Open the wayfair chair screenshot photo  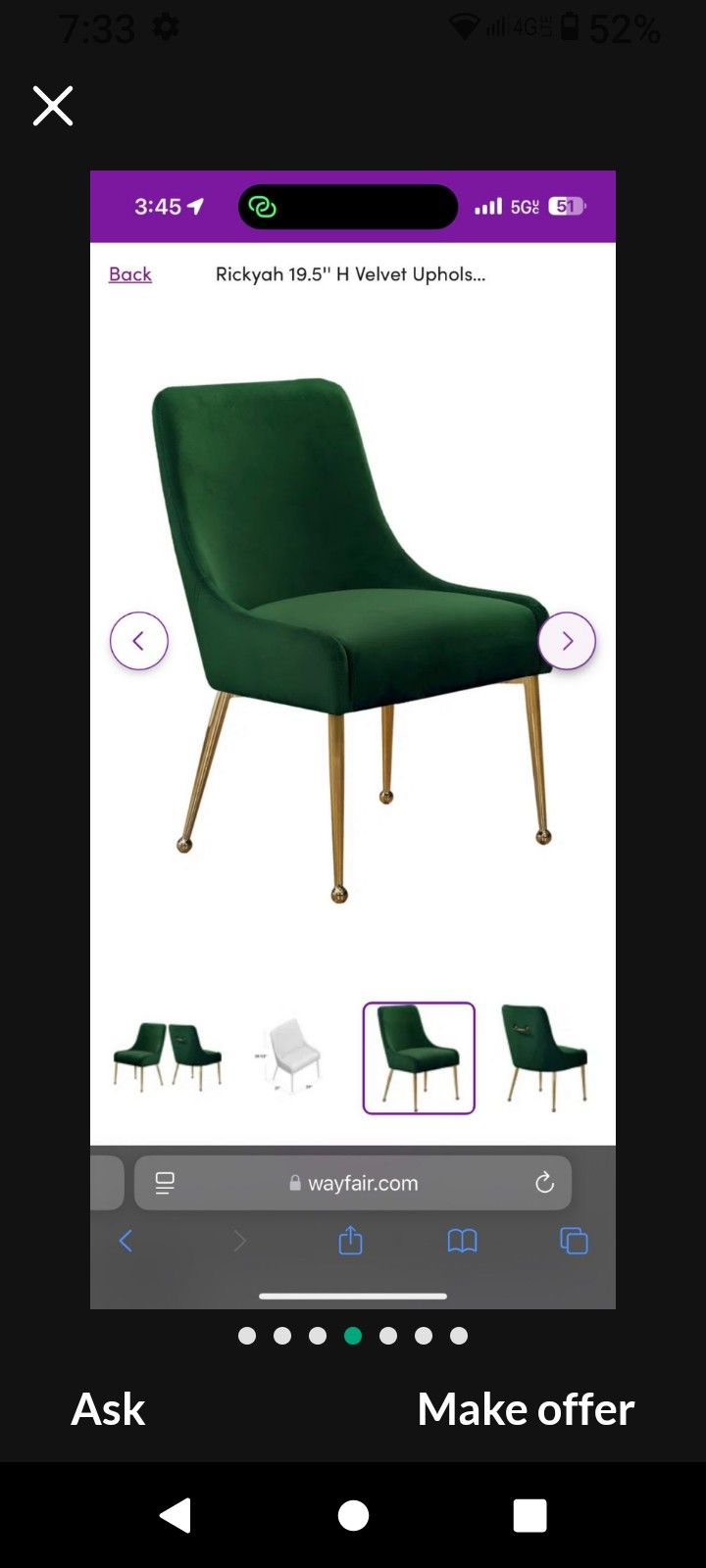pyautogui.click(x=353, y=739)
